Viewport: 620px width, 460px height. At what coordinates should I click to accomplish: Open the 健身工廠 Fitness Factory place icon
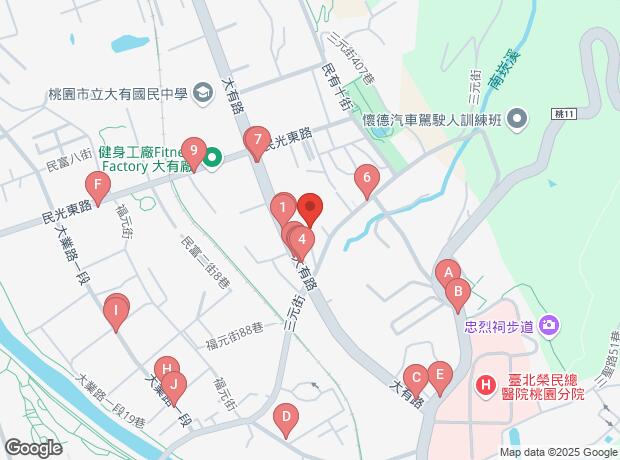tap(213, 157)
